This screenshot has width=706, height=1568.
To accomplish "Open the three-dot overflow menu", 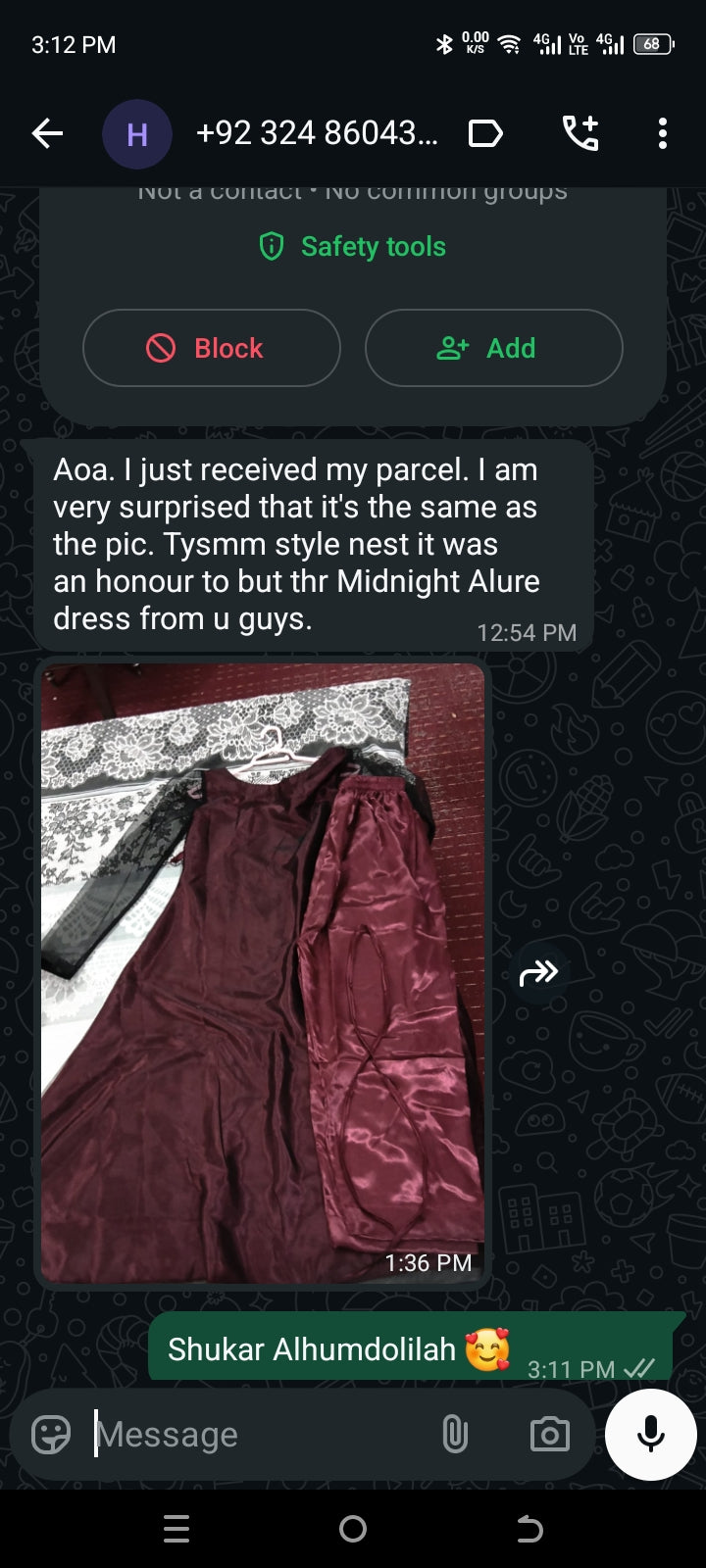I will [x=663, y=133].
